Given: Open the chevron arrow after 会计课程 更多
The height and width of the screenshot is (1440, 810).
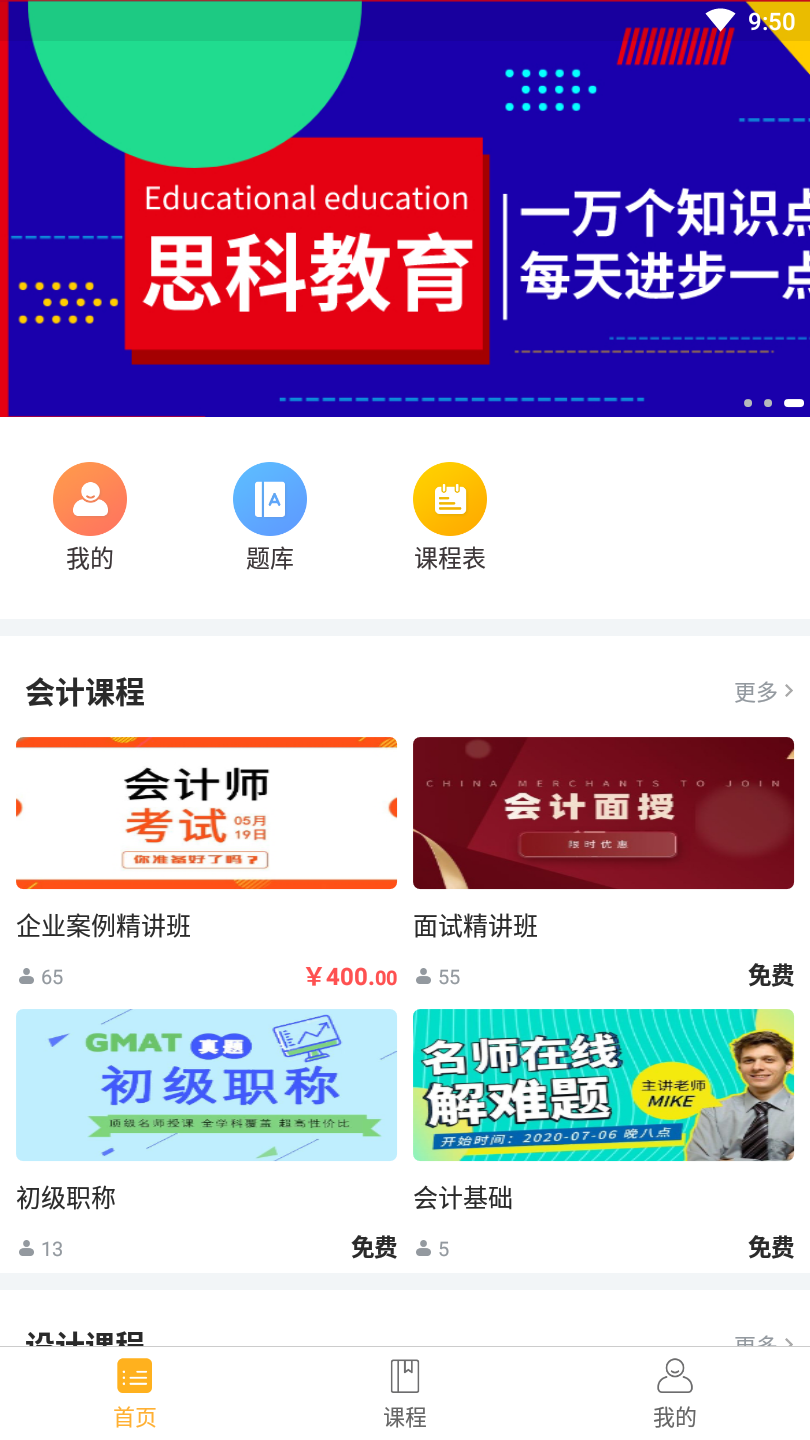Looking at the screenshot, I should click(x=789, y=691).
